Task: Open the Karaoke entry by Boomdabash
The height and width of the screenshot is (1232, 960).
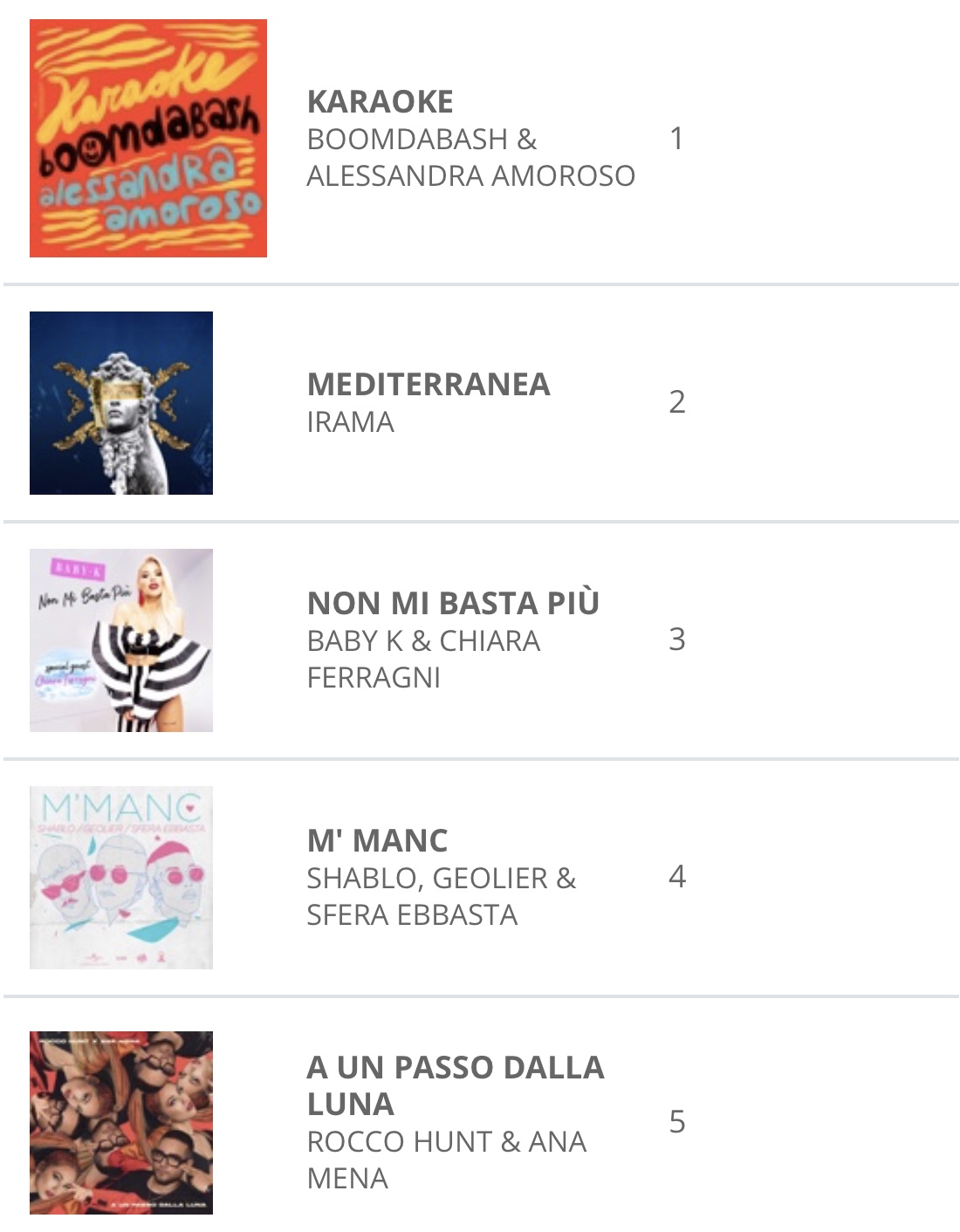Action: (380, 102)
